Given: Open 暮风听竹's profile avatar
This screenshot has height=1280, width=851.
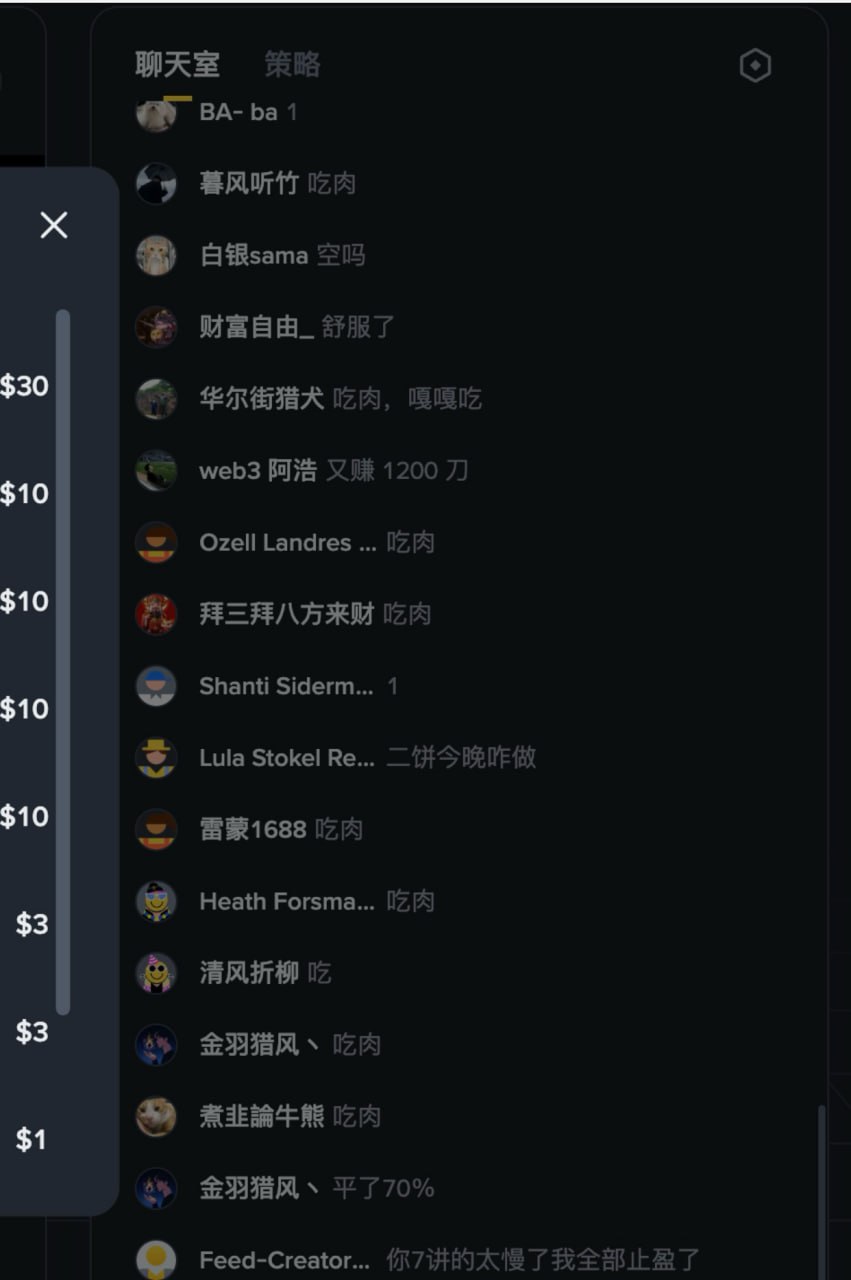Looking at the screenshot, I should [x=156, y=184].
